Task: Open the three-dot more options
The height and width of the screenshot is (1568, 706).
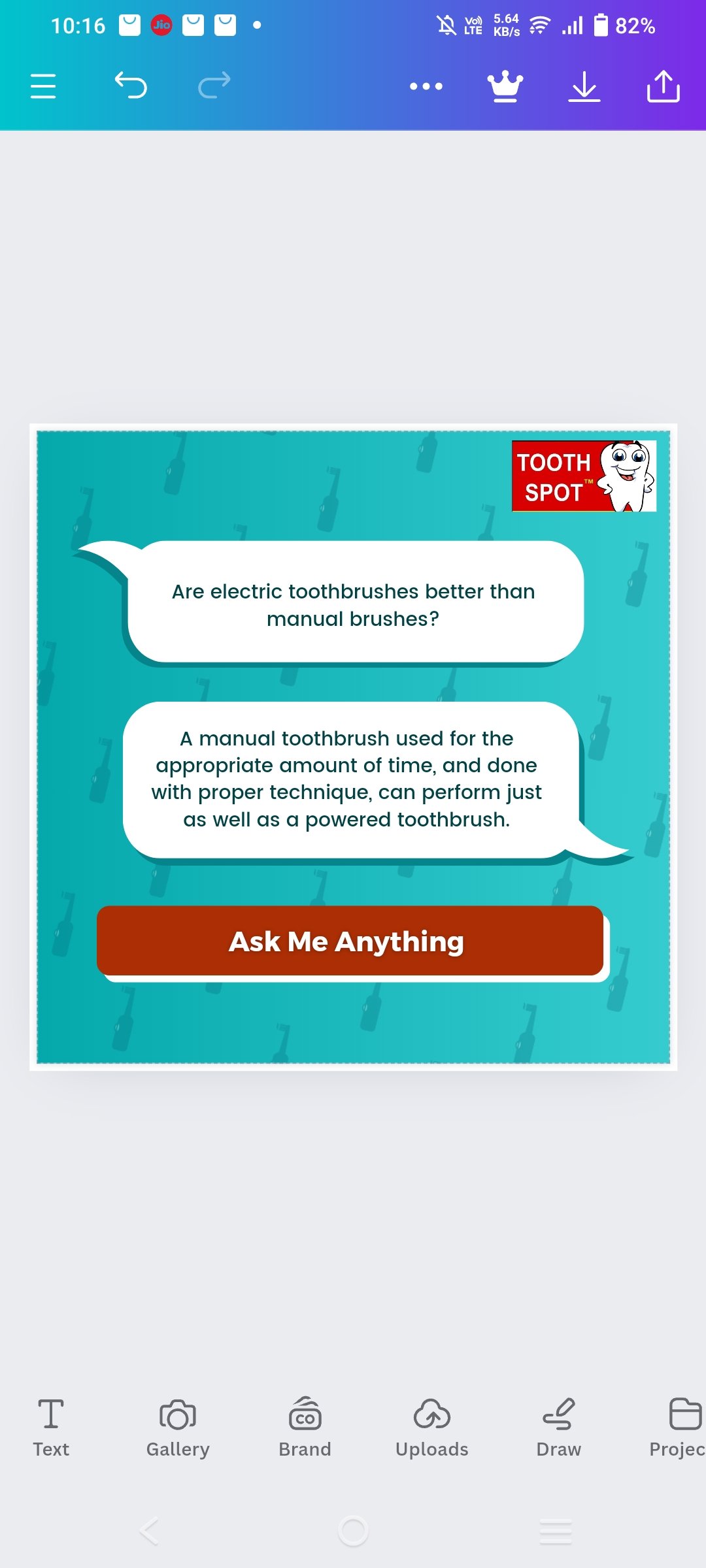Action: [426, 86]
